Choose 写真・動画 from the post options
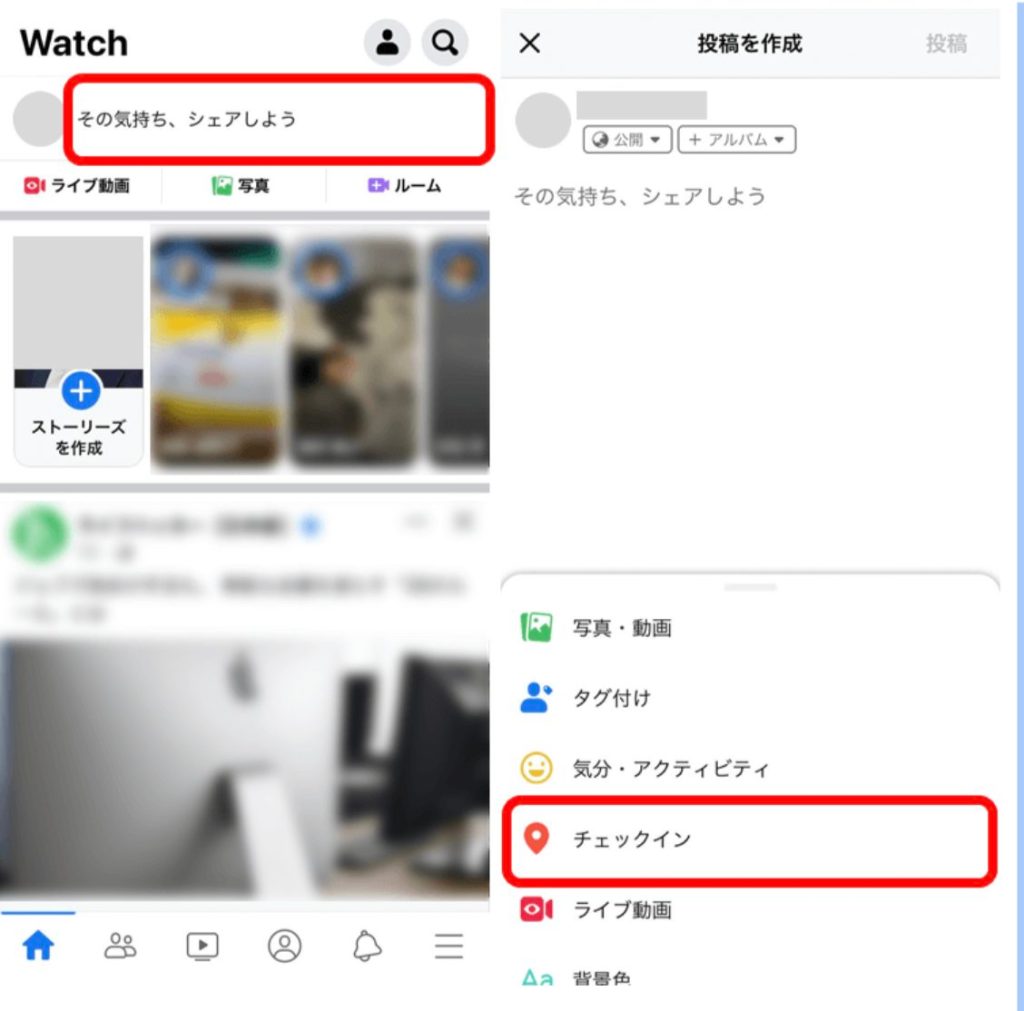Viewport: 1024px width, 1011px height. (620, 628)
